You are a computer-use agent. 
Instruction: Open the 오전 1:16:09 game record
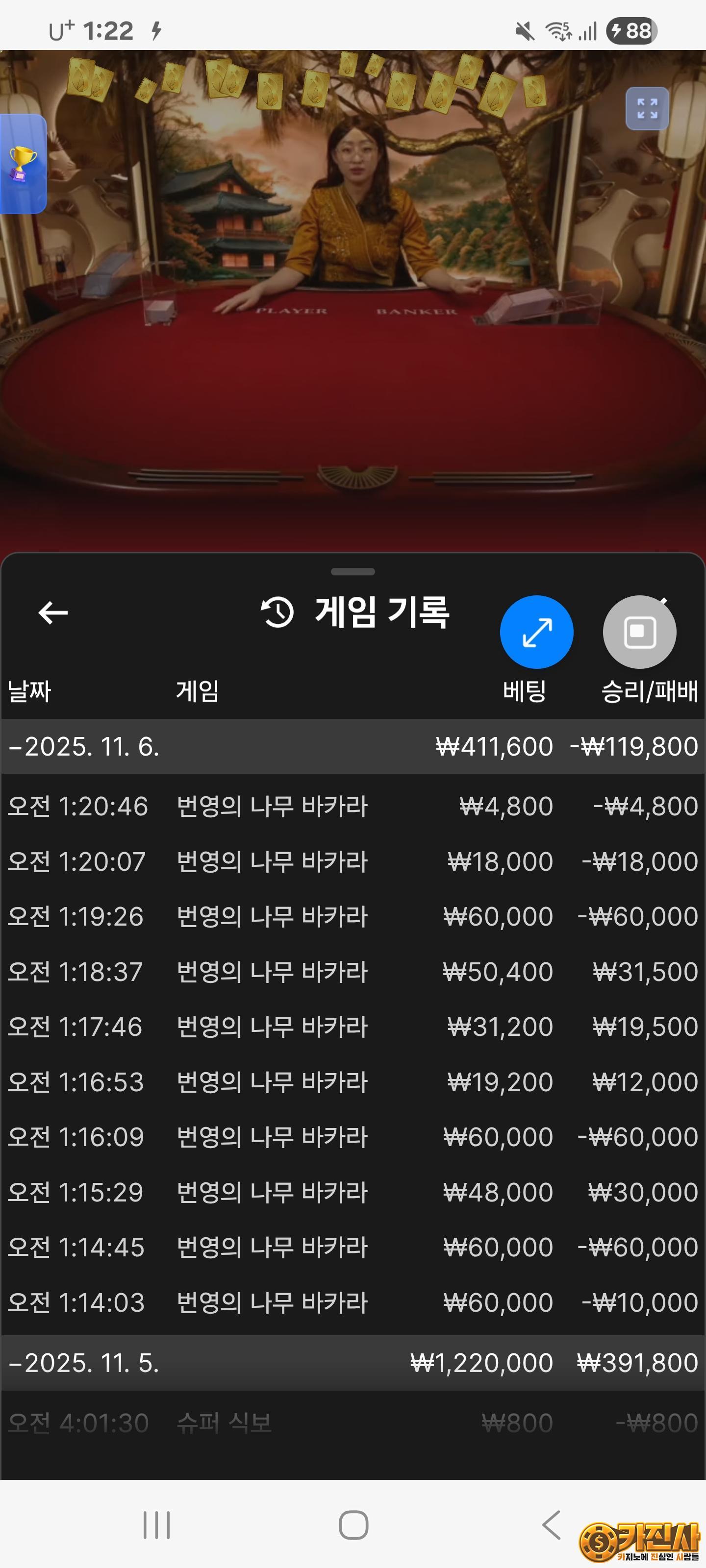tap(353, 1137)
